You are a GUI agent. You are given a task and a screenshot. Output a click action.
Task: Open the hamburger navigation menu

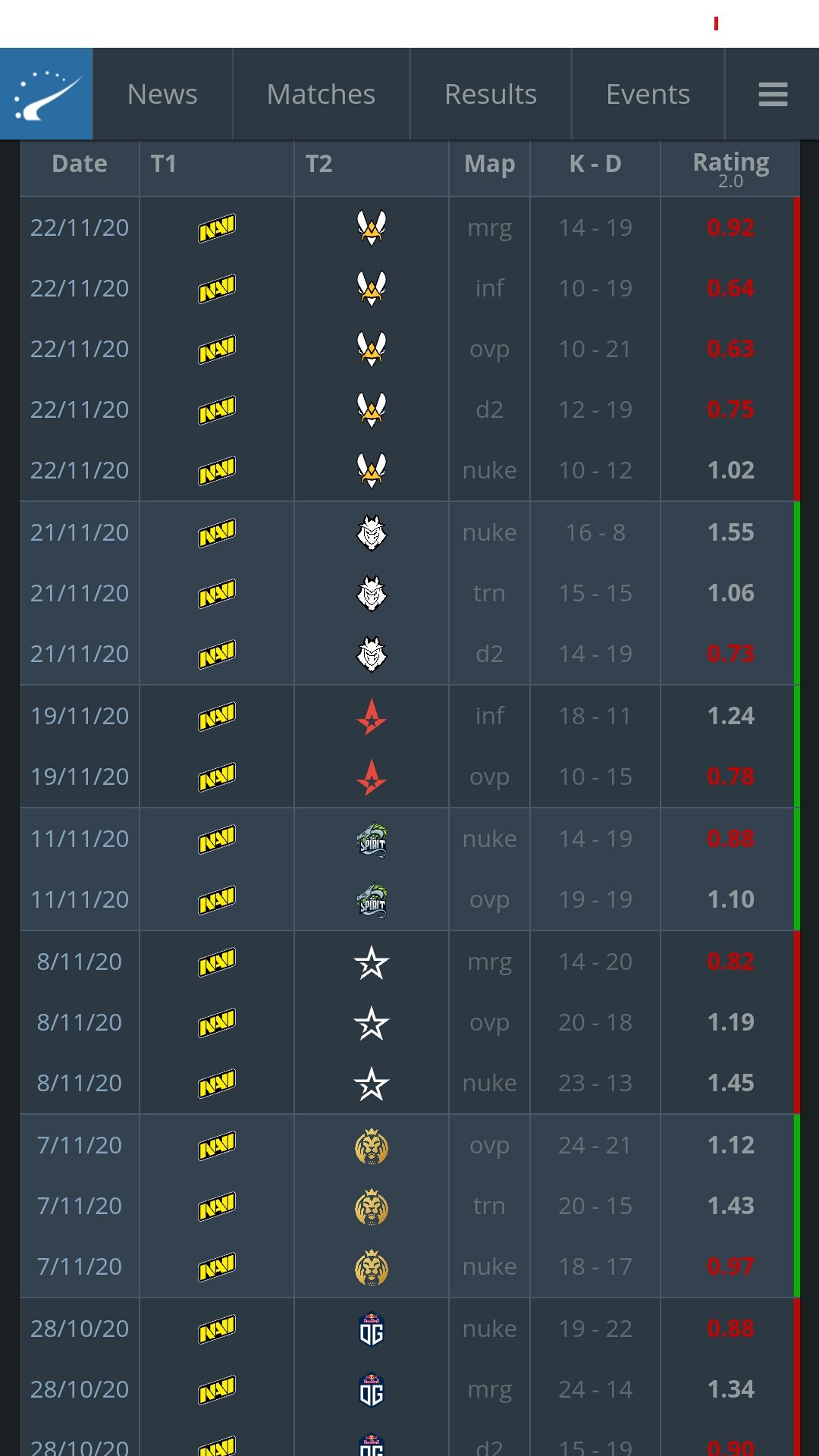tap(773, 94)
